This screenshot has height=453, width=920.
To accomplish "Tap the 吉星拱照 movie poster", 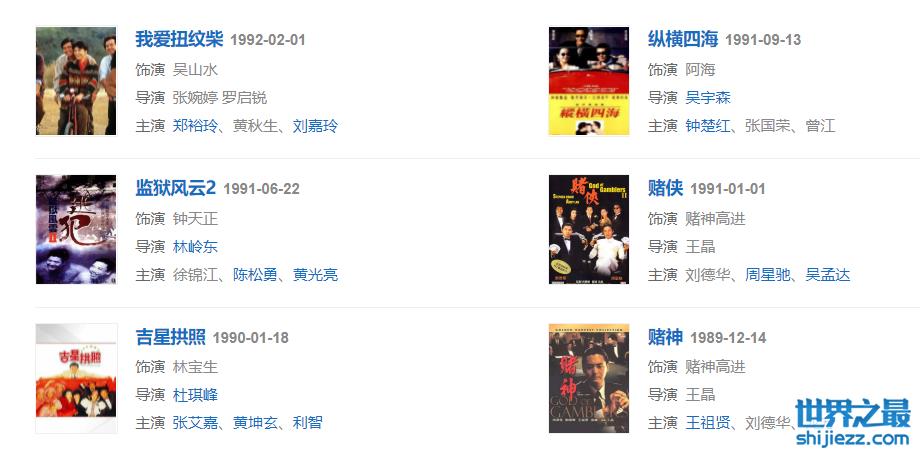I will pyautogui.click(x=76, y=378).
